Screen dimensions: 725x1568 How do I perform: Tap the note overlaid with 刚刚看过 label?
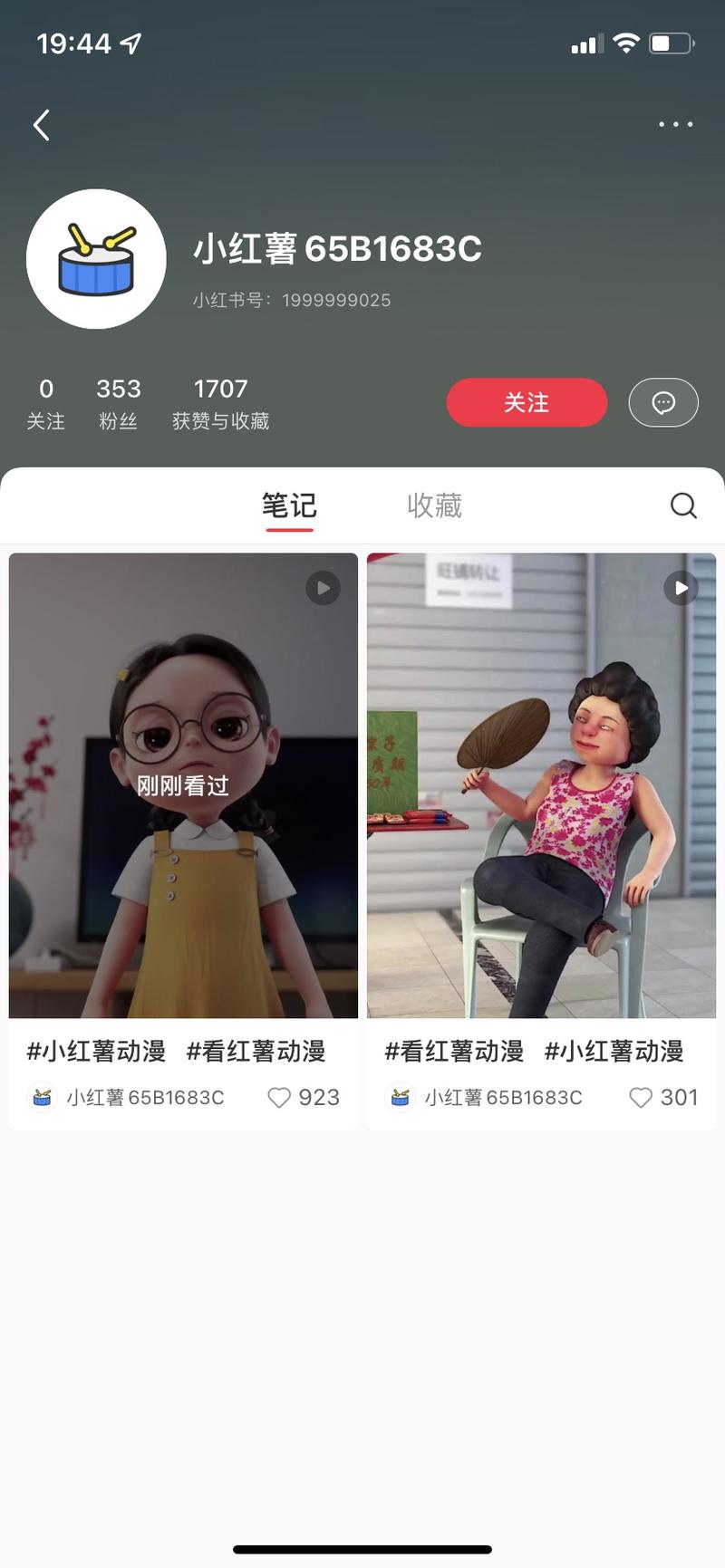[x=182, y=785]
